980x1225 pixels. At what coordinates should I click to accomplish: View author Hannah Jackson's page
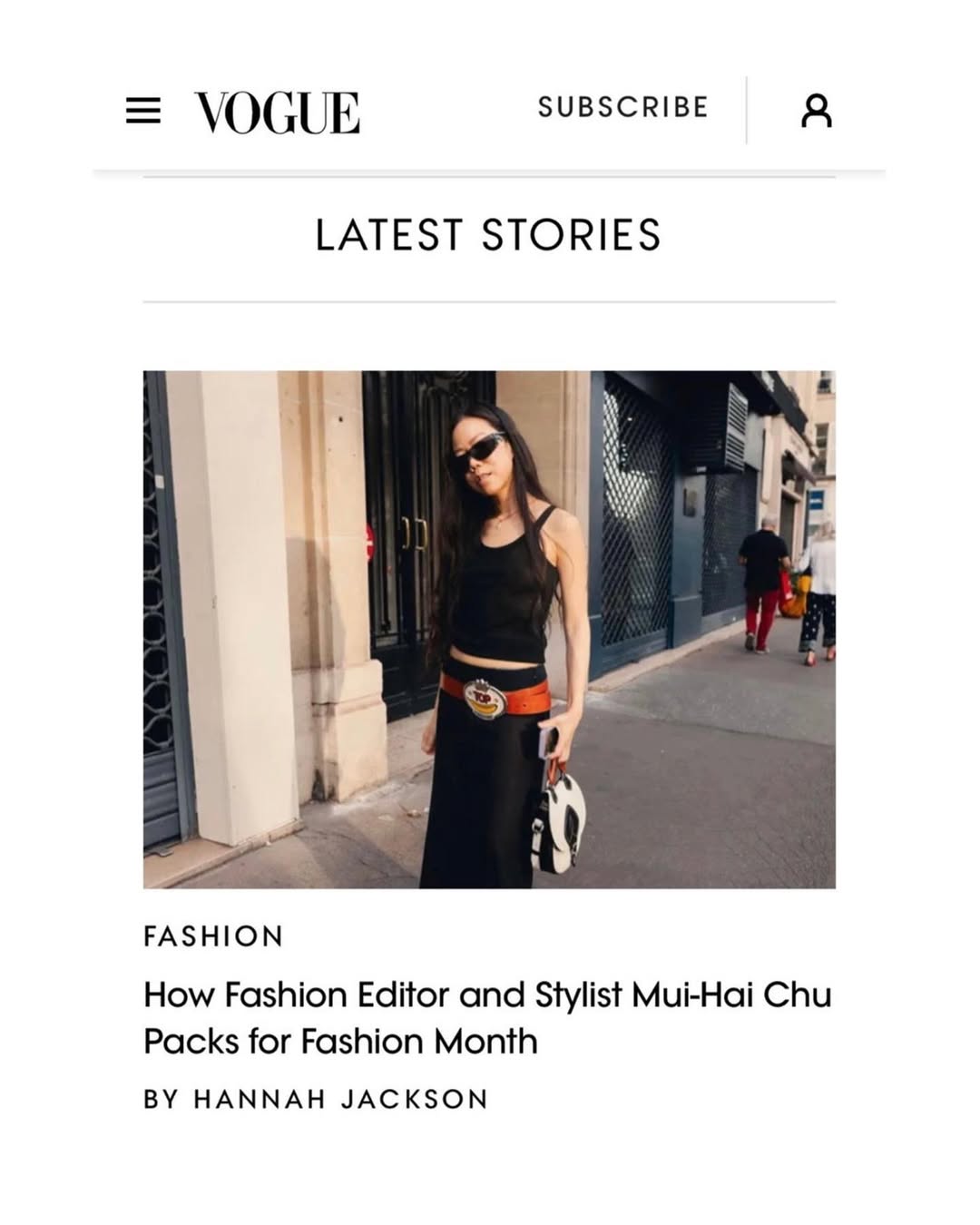(x=340, y=1099)
